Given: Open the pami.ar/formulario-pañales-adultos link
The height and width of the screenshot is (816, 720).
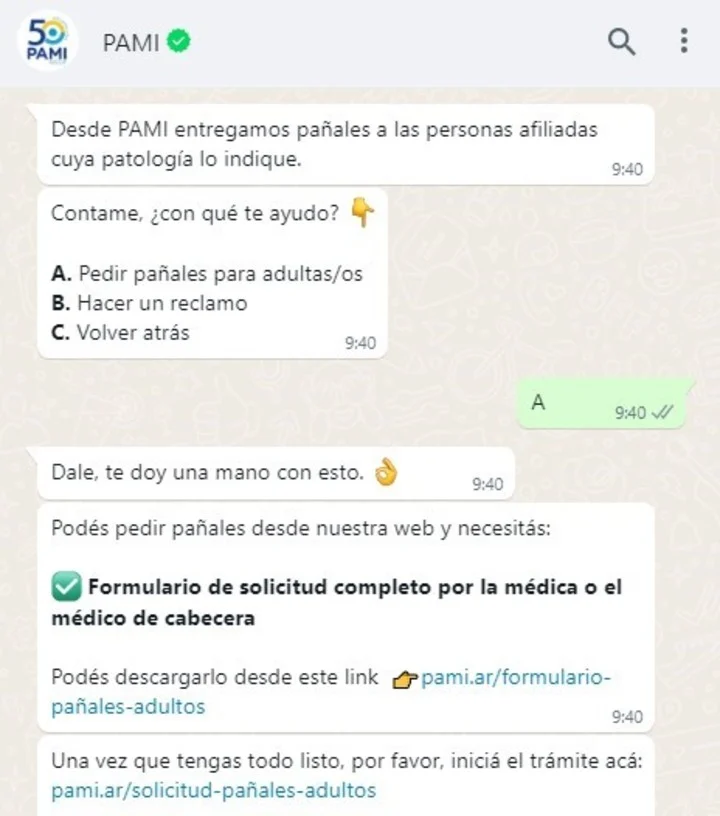Looking at the screenshot, I should tap(514, 677).
